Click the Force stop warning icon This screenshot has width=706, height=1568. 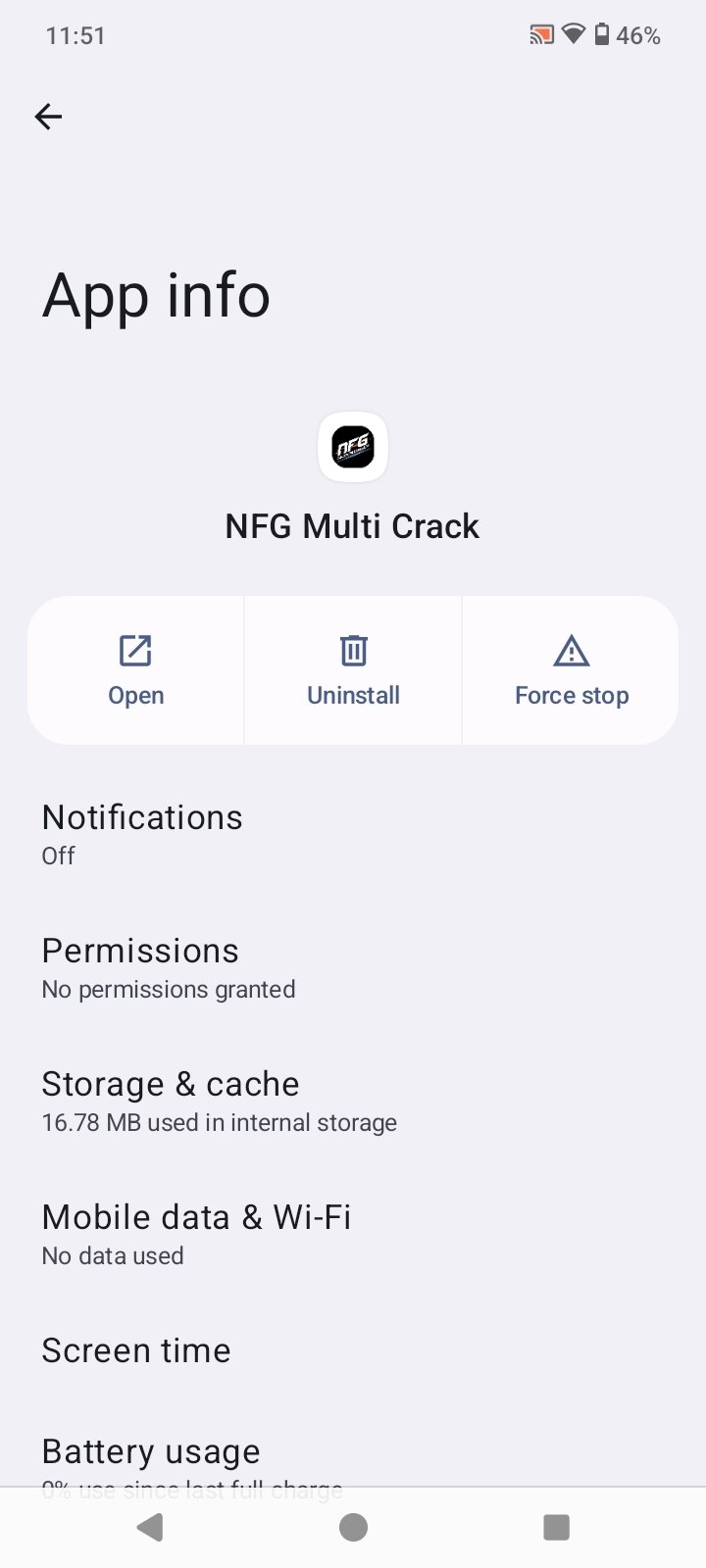coord(571,650)
